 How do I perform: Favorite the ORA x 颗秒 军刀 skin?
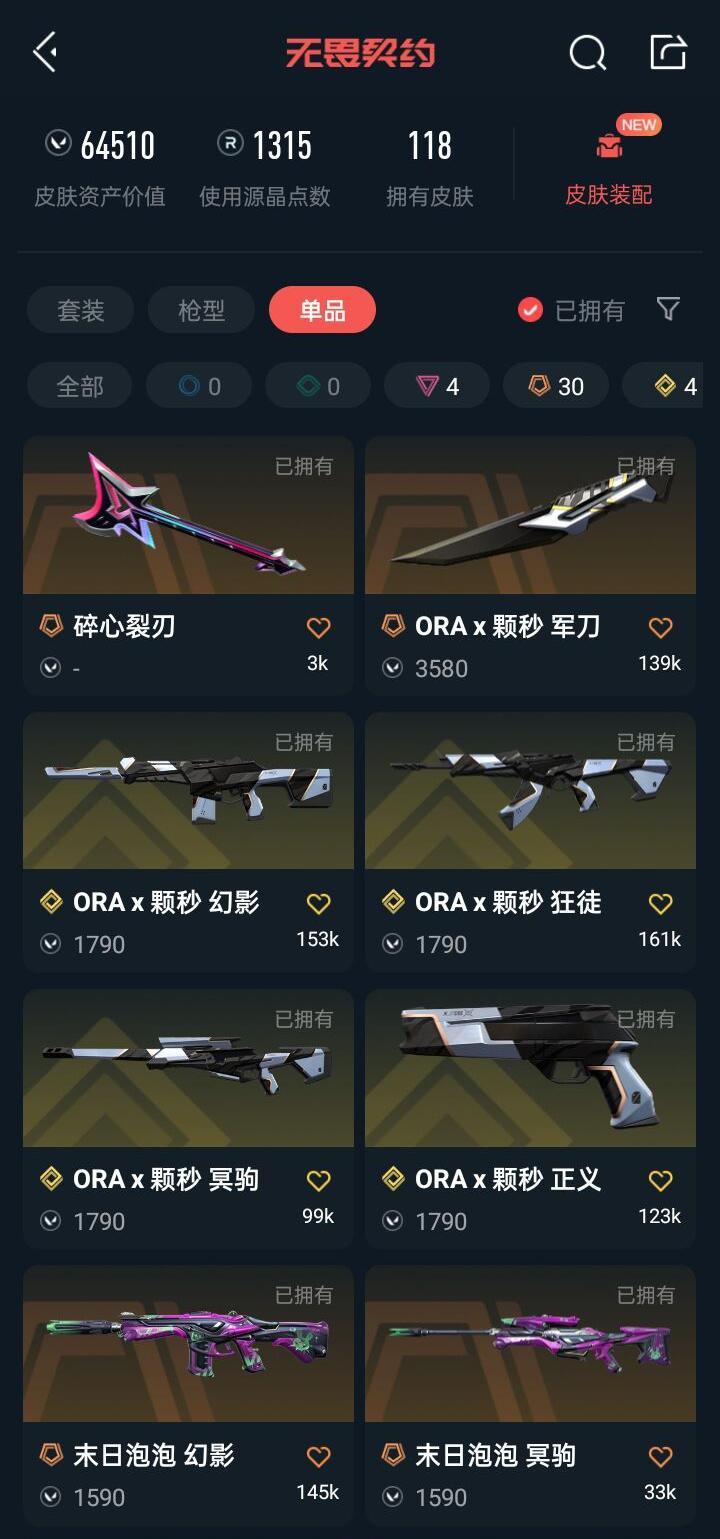click(660, 628)
